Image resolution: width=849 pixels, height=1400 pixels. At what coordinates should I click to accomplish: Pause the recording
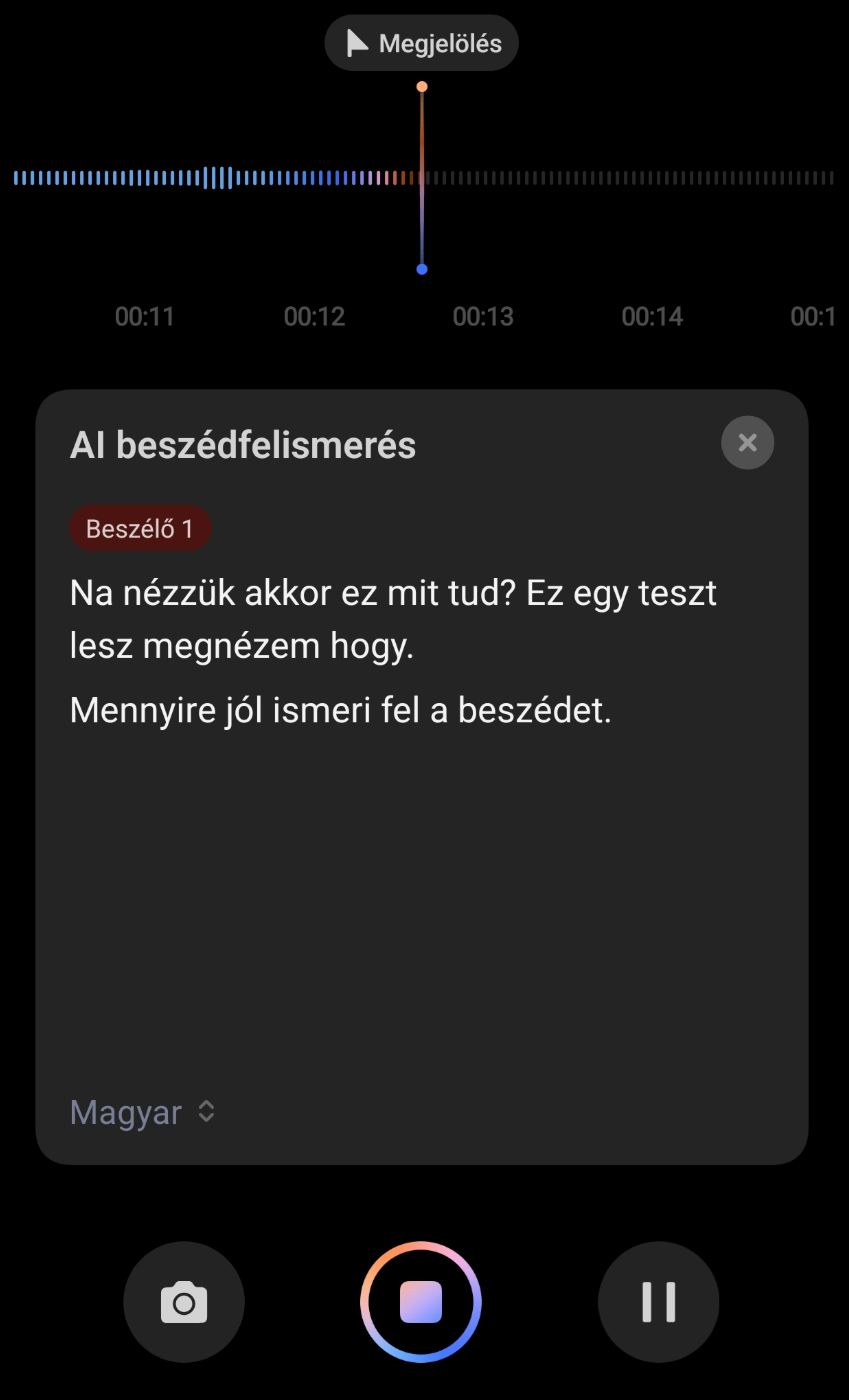coord(658,1302)
